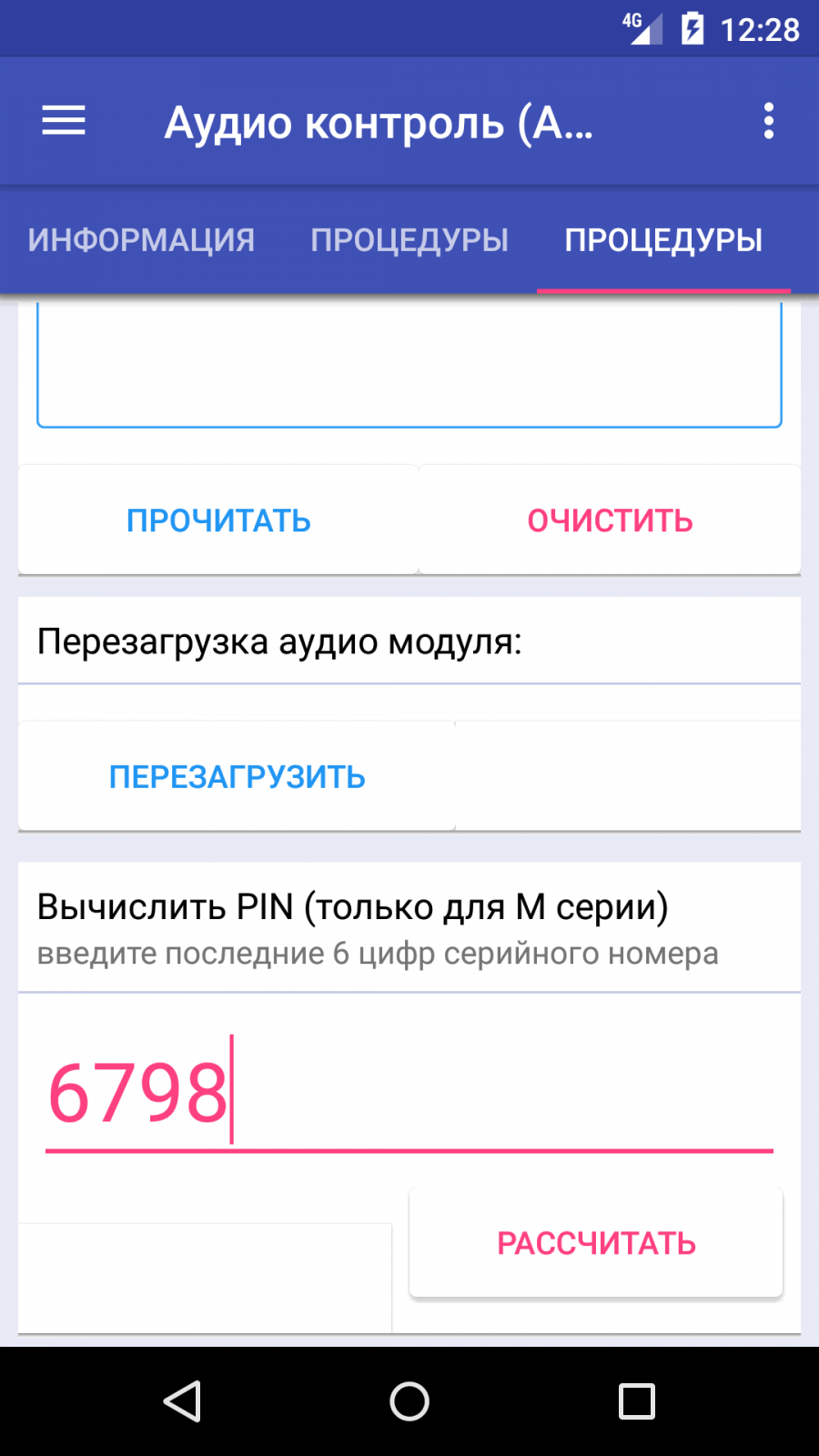819x1456 pixels.
Task: Reboot the module via ПЕРЕЗАГРУЗИТЬ
Action: (x=237, y=777)
